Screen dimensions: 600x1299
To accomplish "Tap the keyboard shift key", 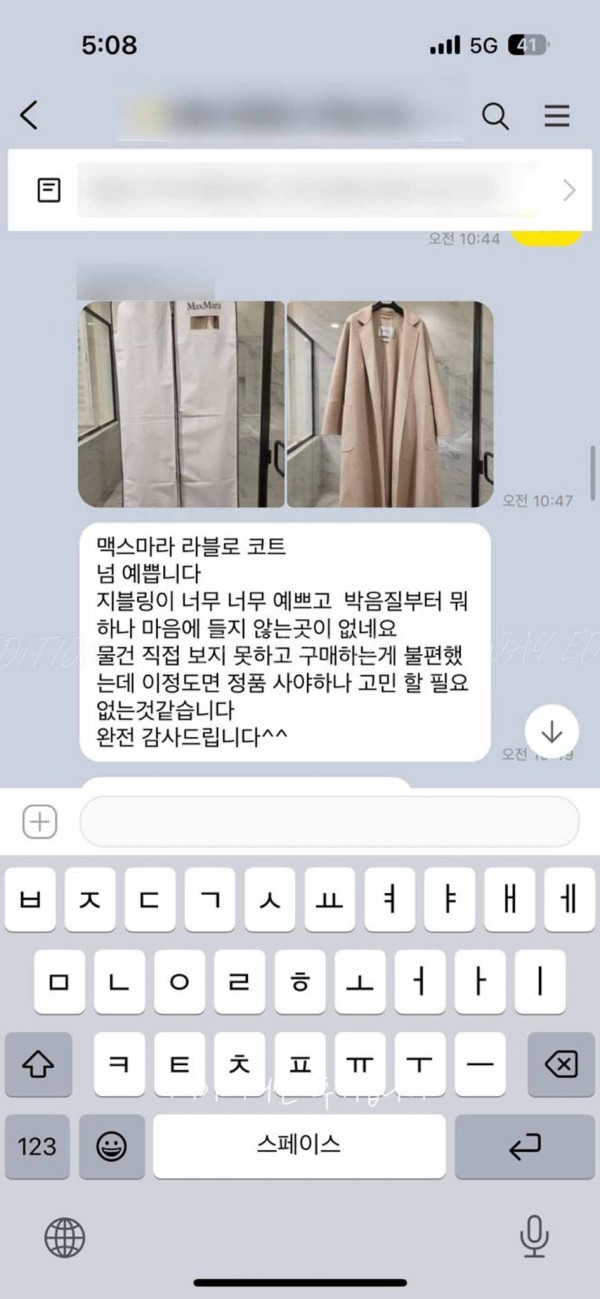I will 38,1064.
